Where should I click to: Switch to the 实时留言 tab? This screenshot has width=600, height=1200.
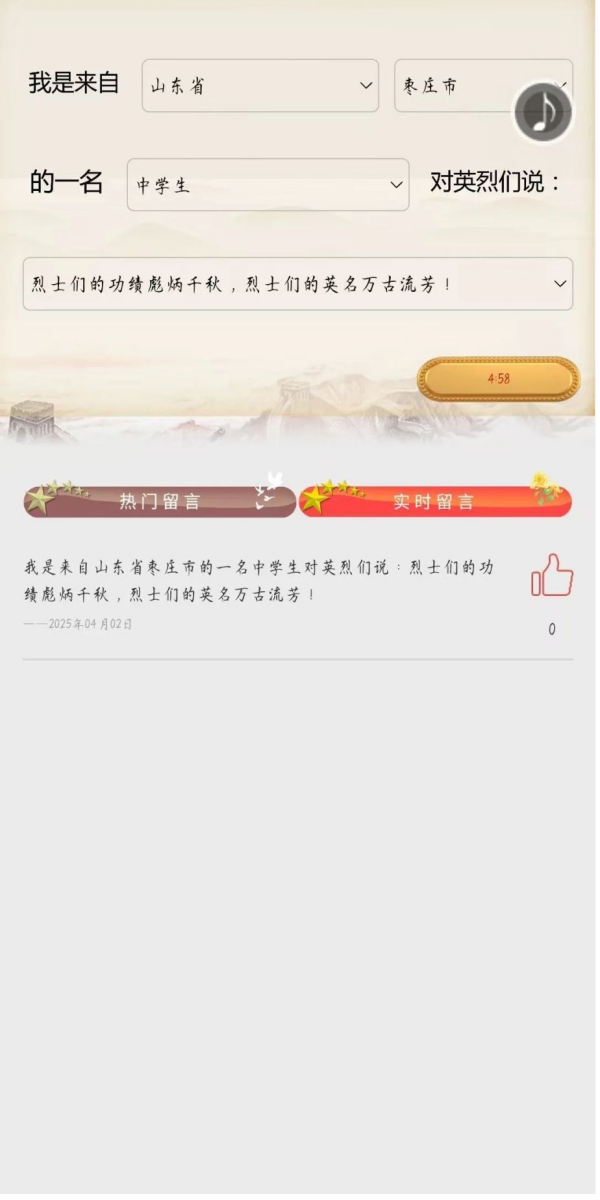click(x=435, y=501)
